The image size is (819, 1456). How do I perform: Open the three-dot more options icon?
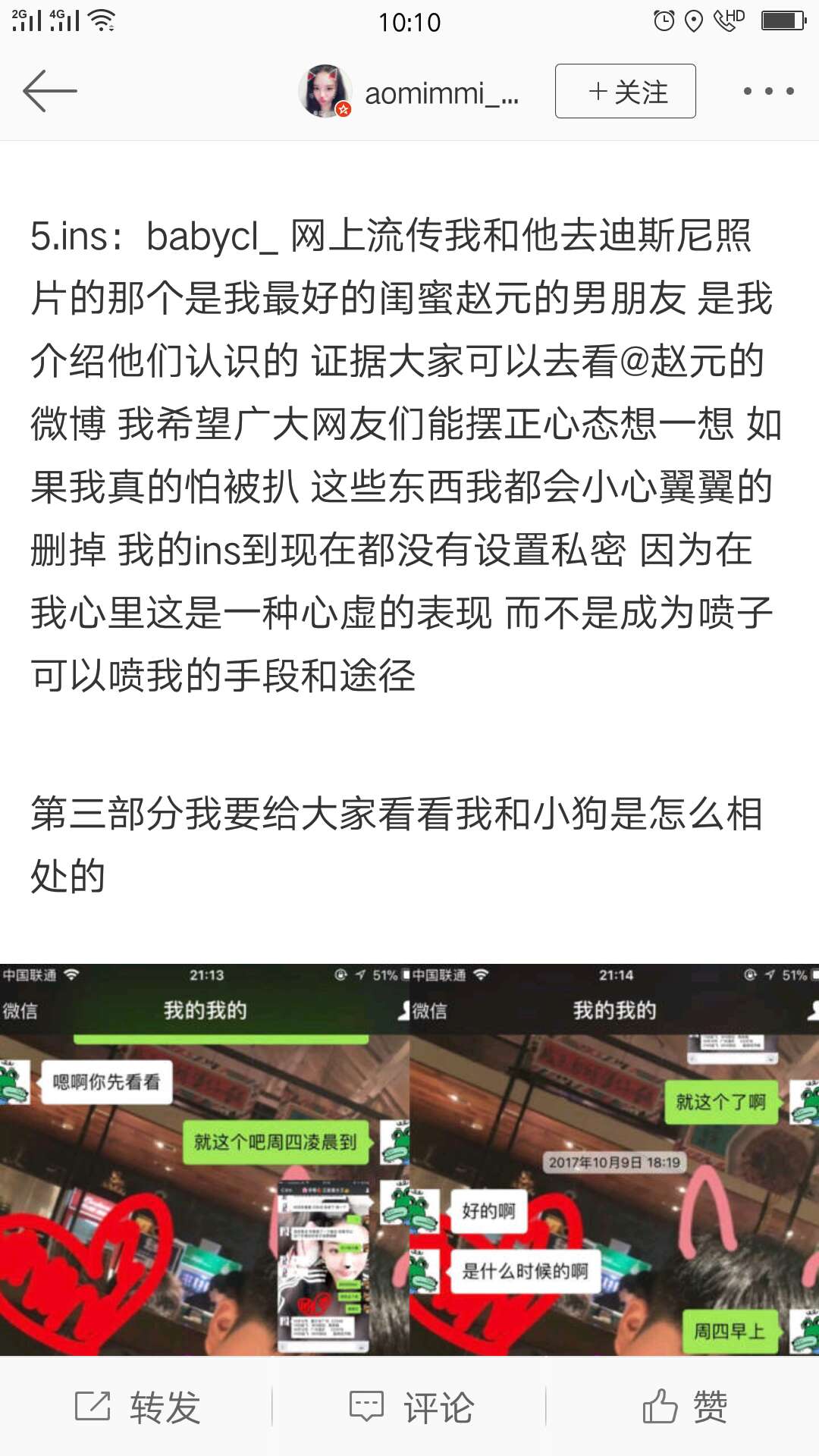769,91
